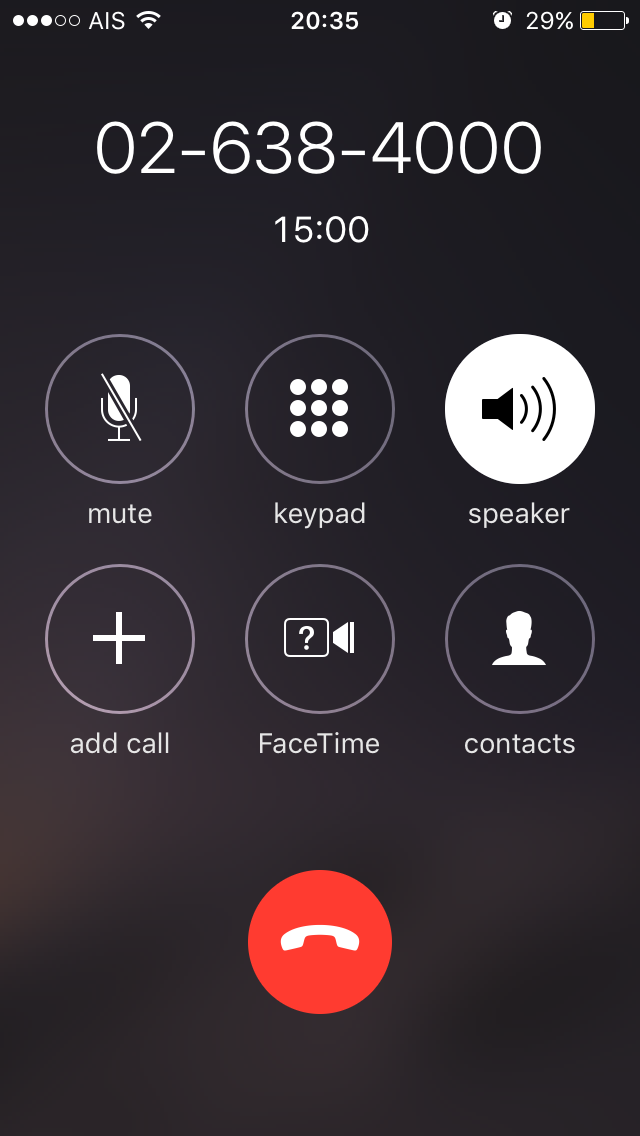This screenshot has height=1136, width=640.
Task: End the call with the red button
Action: pyautogui.click(x=320, y=941)
